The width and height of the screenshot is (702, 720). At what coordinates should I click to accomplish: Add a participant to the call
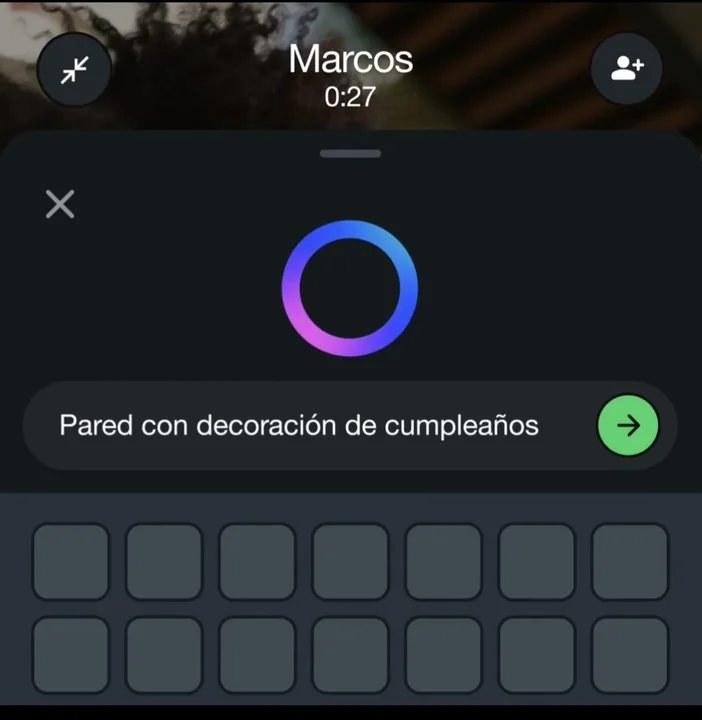pos(627,68)
